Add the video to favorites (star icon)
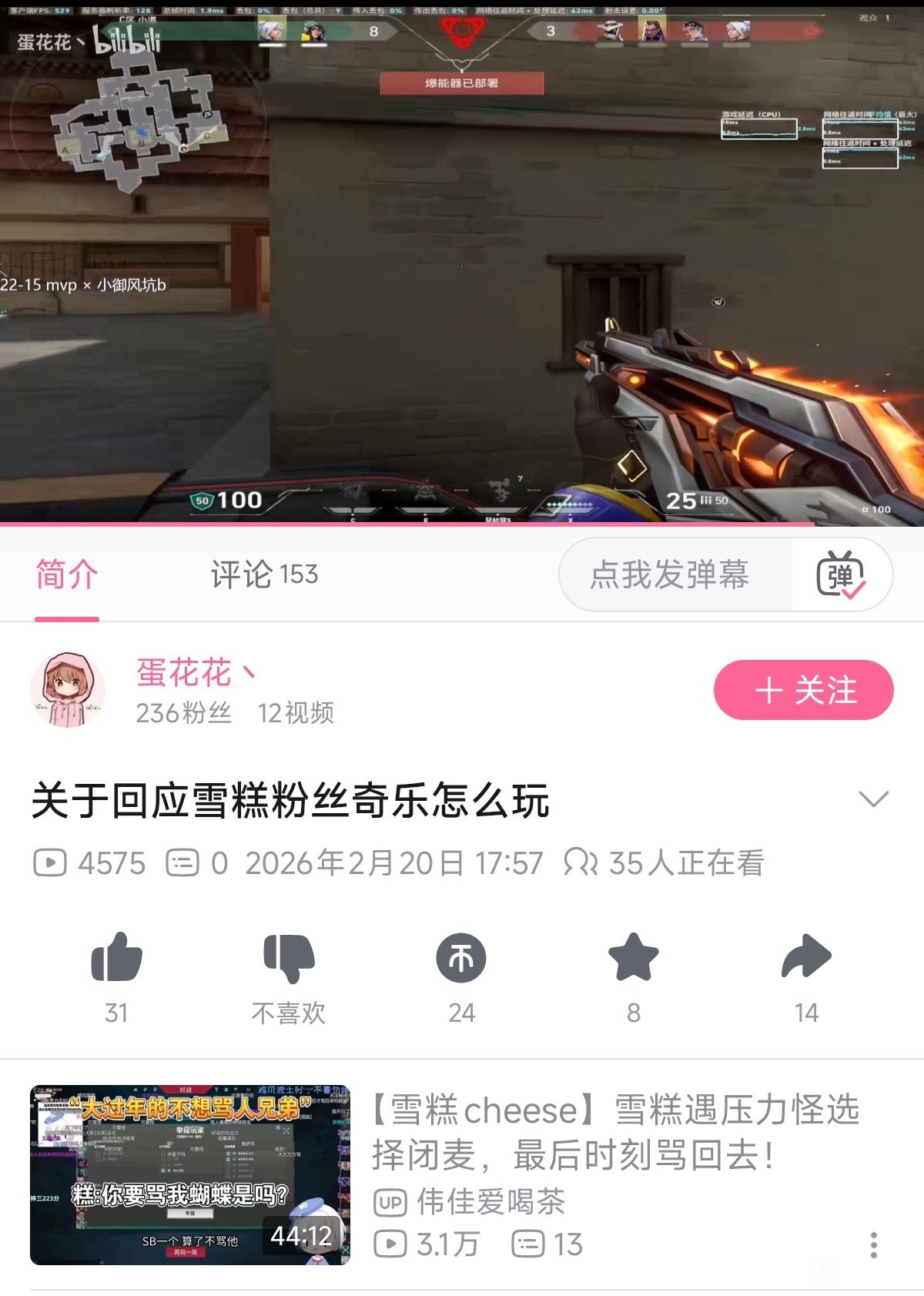 [633, 957]
